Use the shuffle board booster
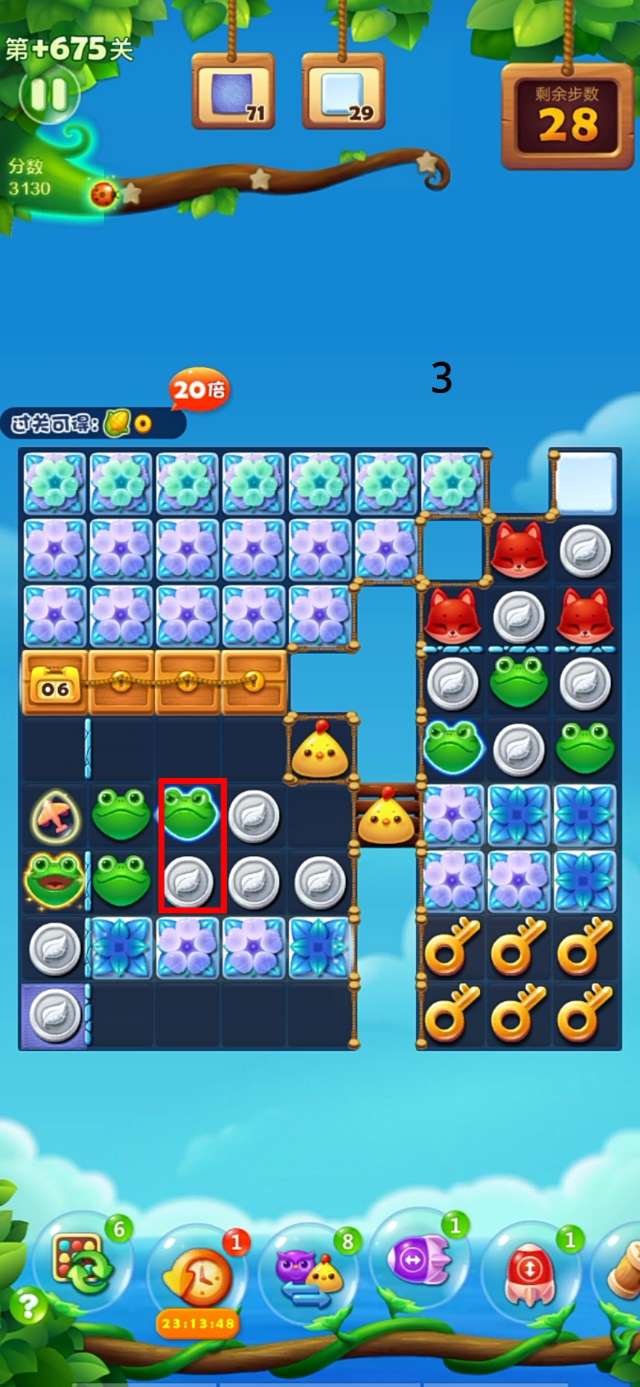The image size is (640, 1387). coord(84,1262)
